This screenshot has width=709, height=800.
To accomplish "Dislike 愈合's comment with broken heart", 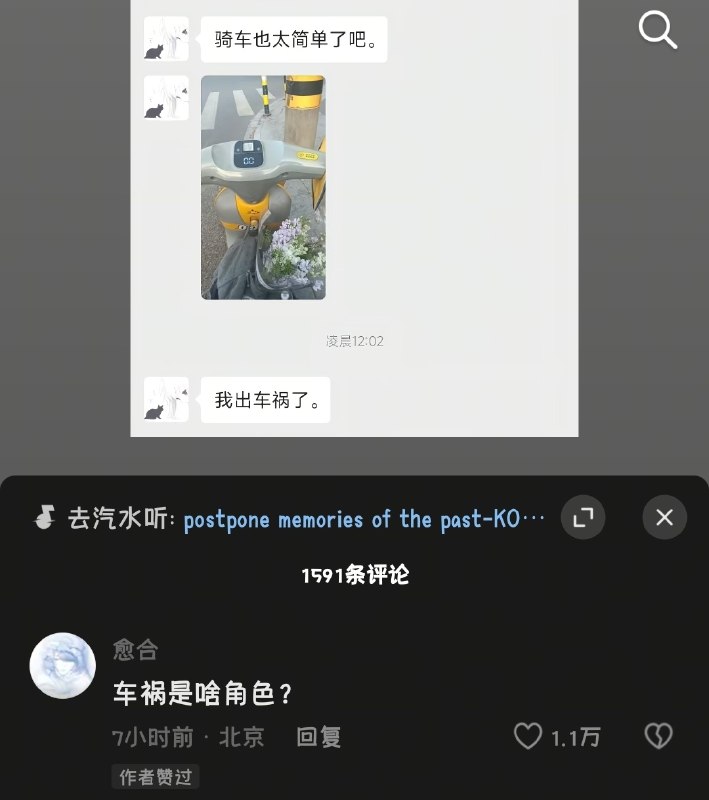I will (657, 737).
